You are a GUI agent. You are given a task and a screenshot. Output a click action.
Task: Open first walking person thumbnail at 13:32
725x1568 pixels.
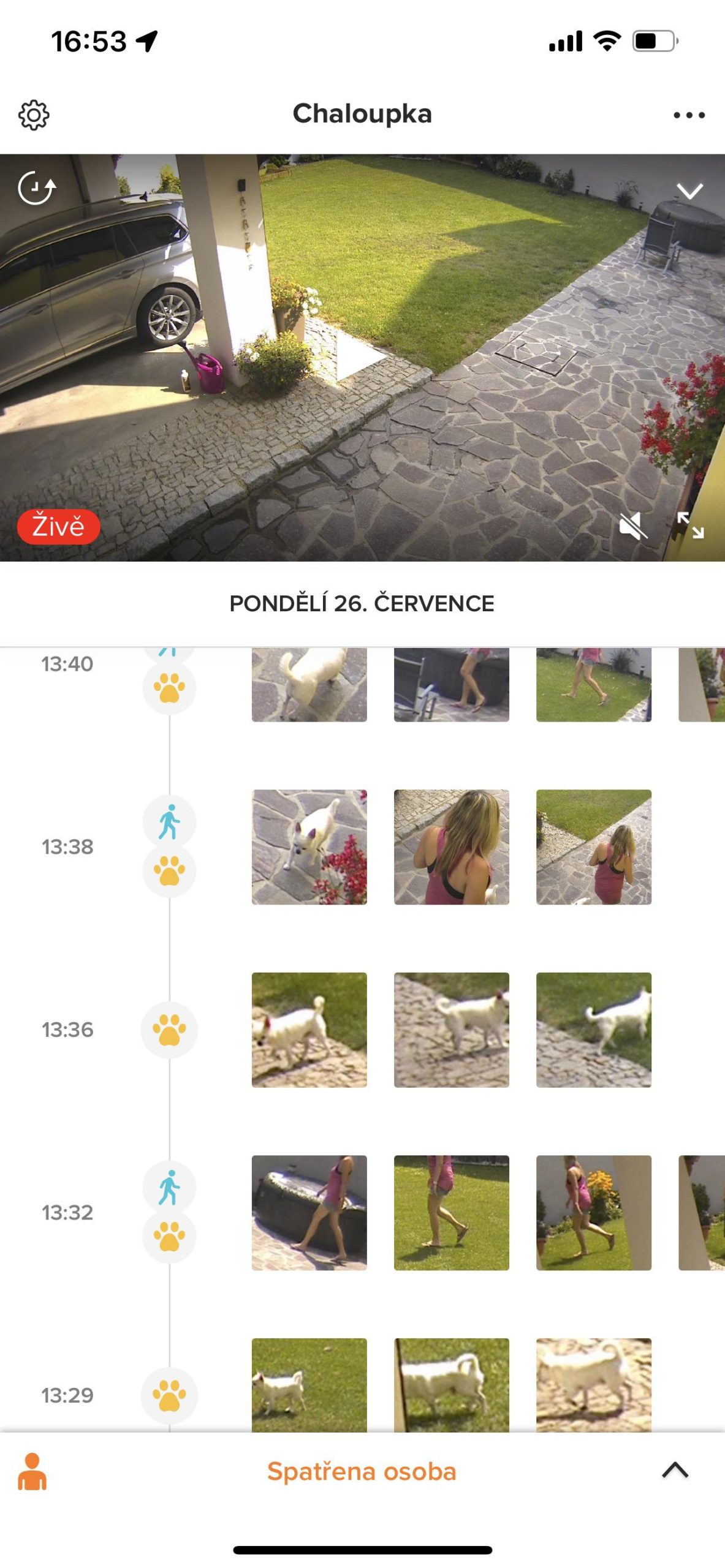pos(309,1212)
